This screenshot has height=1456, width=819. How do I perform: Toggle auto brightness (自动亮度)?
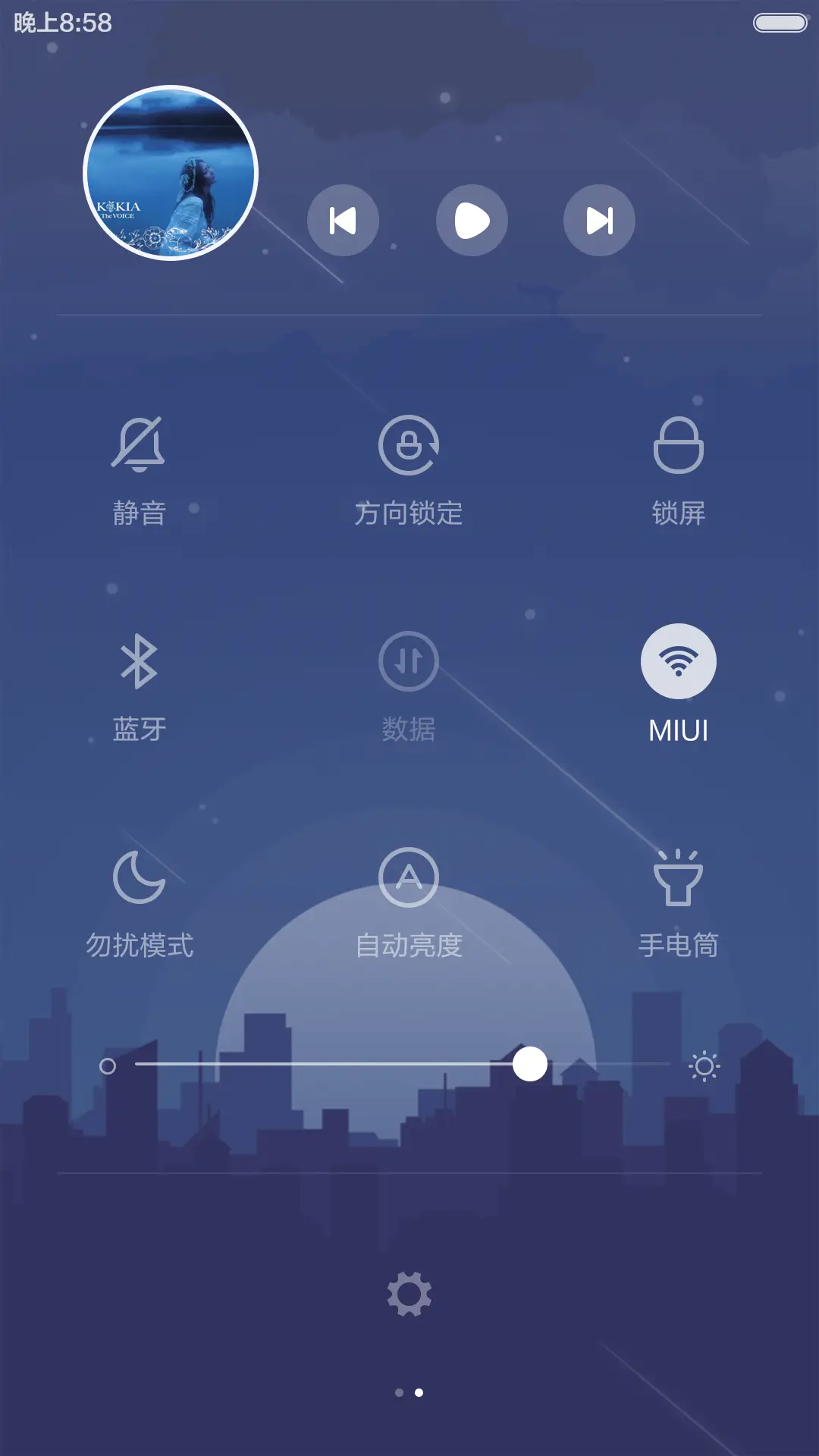[x=409, y=878]
